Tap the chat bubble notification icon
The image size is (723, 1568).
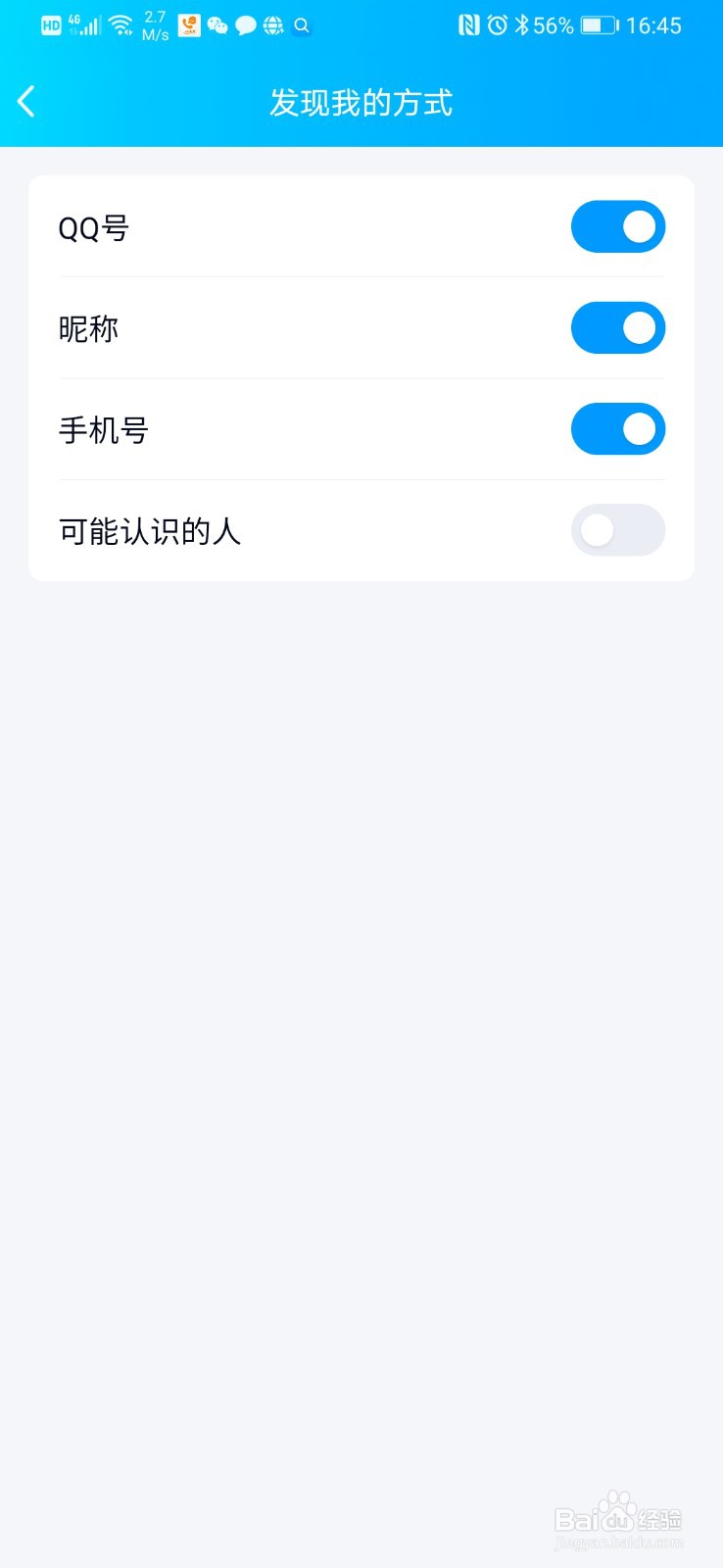(245, 25)
